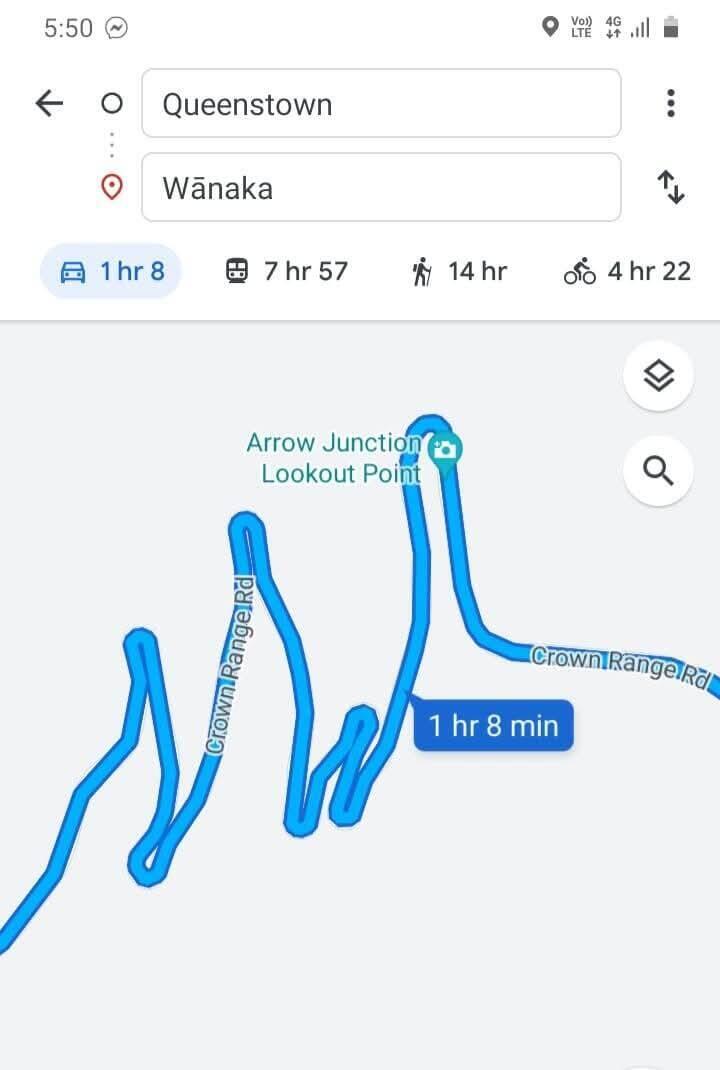Edit the Queenstown starting point field
Viewport: 720px width, 1070px height.
381,104
